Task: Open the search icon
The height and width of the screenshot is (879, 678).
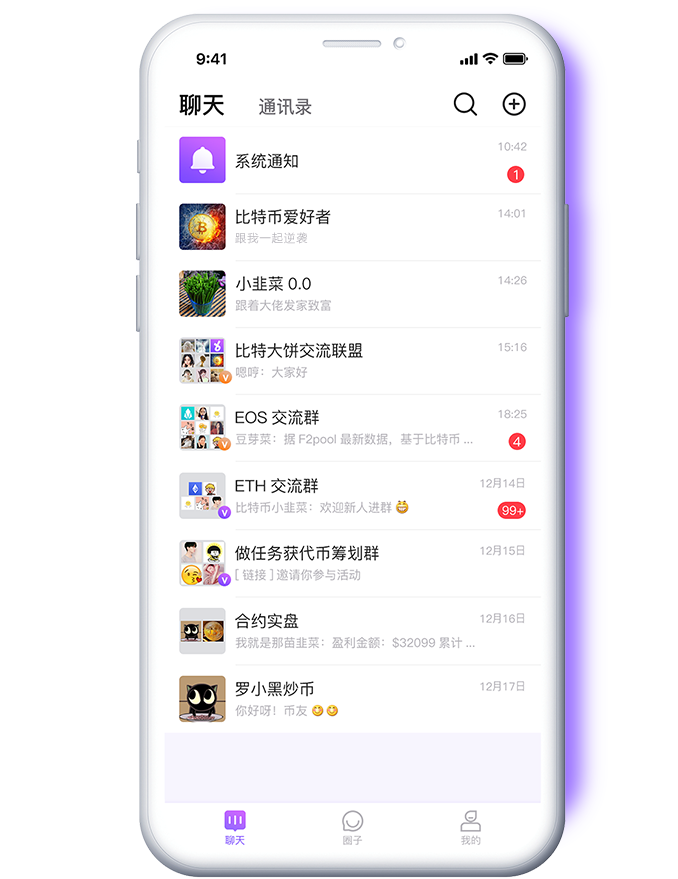Action: pos(465,104)
